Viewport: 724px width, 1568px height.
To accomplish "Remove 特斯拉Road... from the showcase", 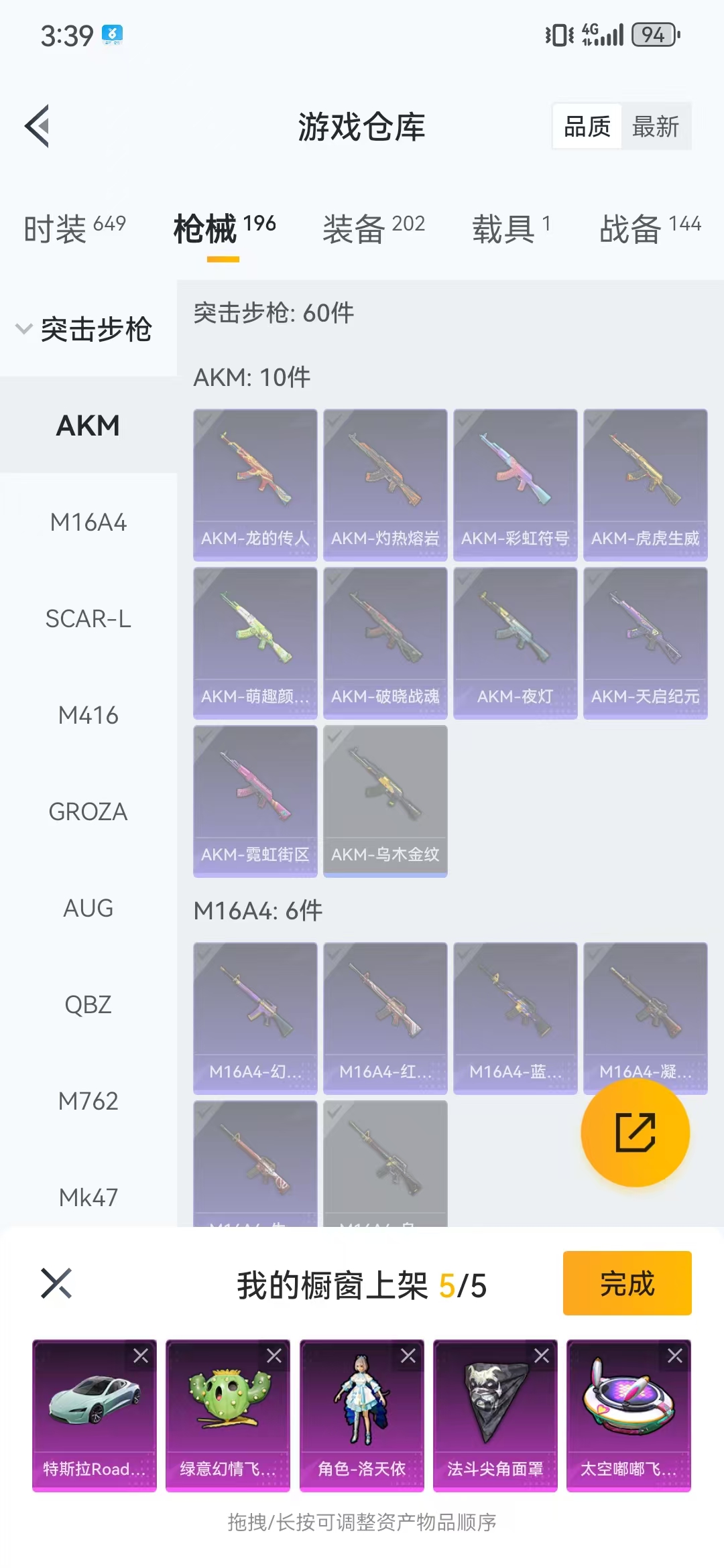I will click(141, 1356).
